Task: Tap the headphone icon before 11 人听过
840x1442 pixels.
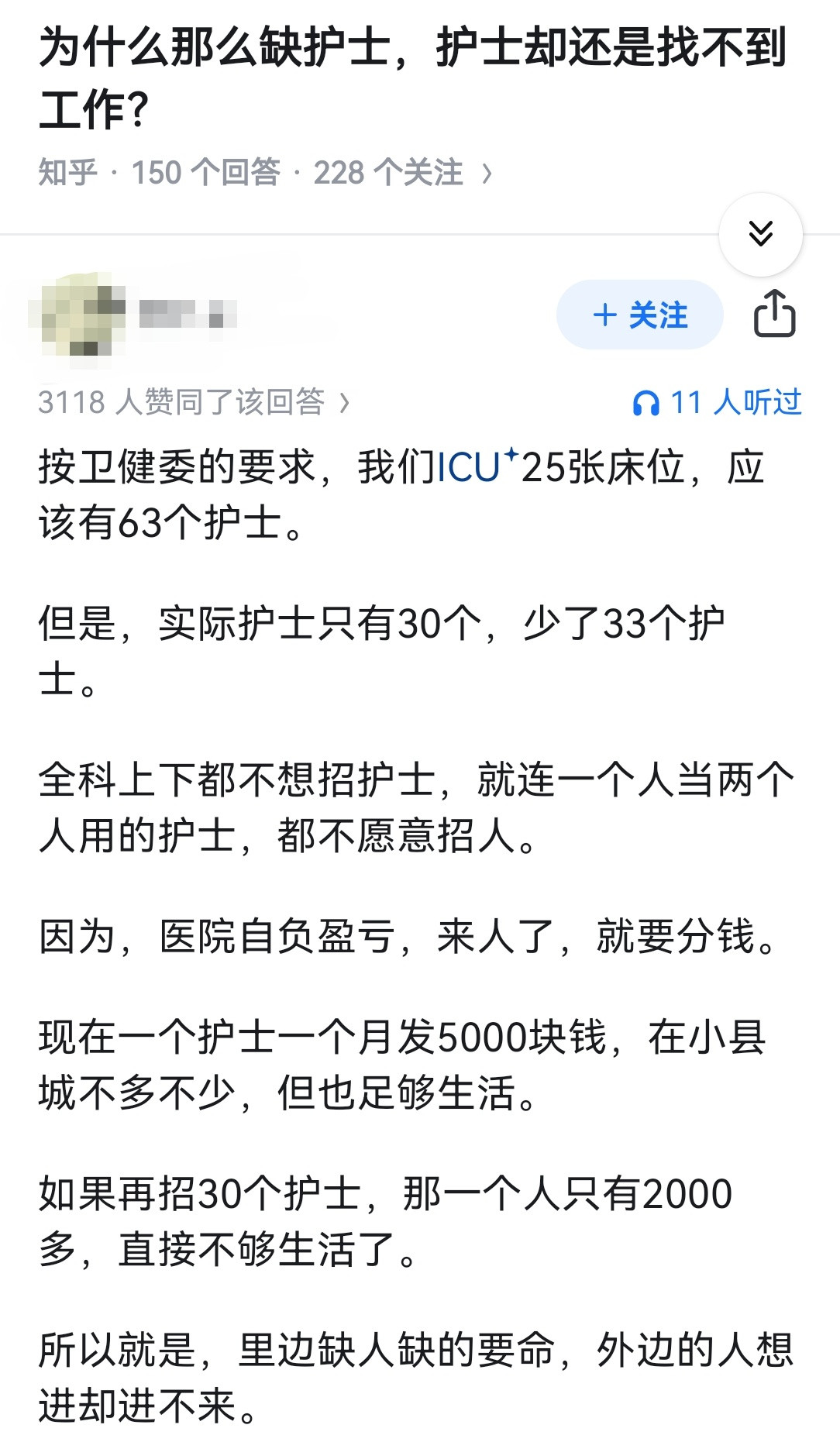Action: click(647, 401)
